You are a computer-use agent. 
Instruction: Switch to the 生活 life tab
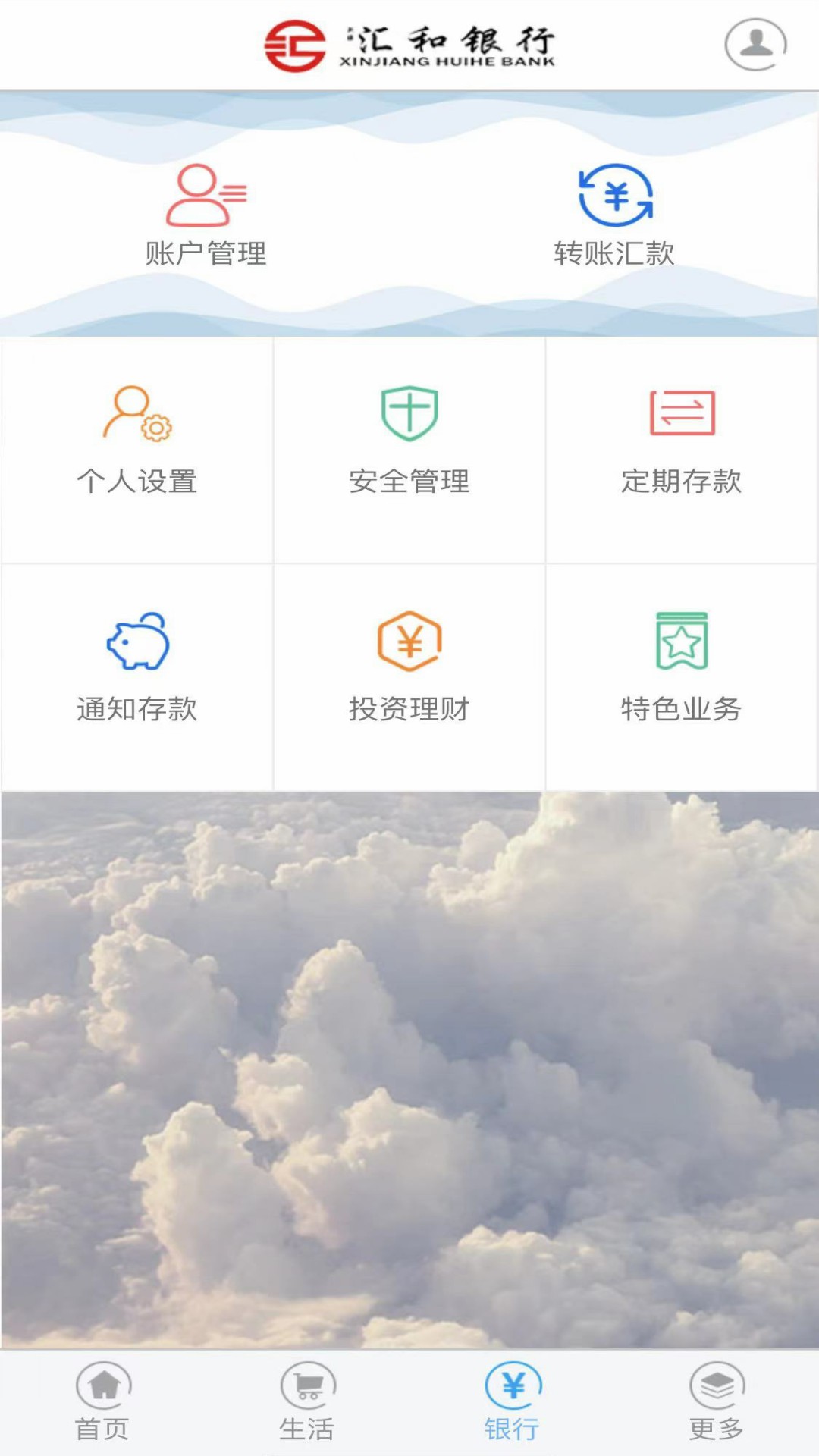308,1401
